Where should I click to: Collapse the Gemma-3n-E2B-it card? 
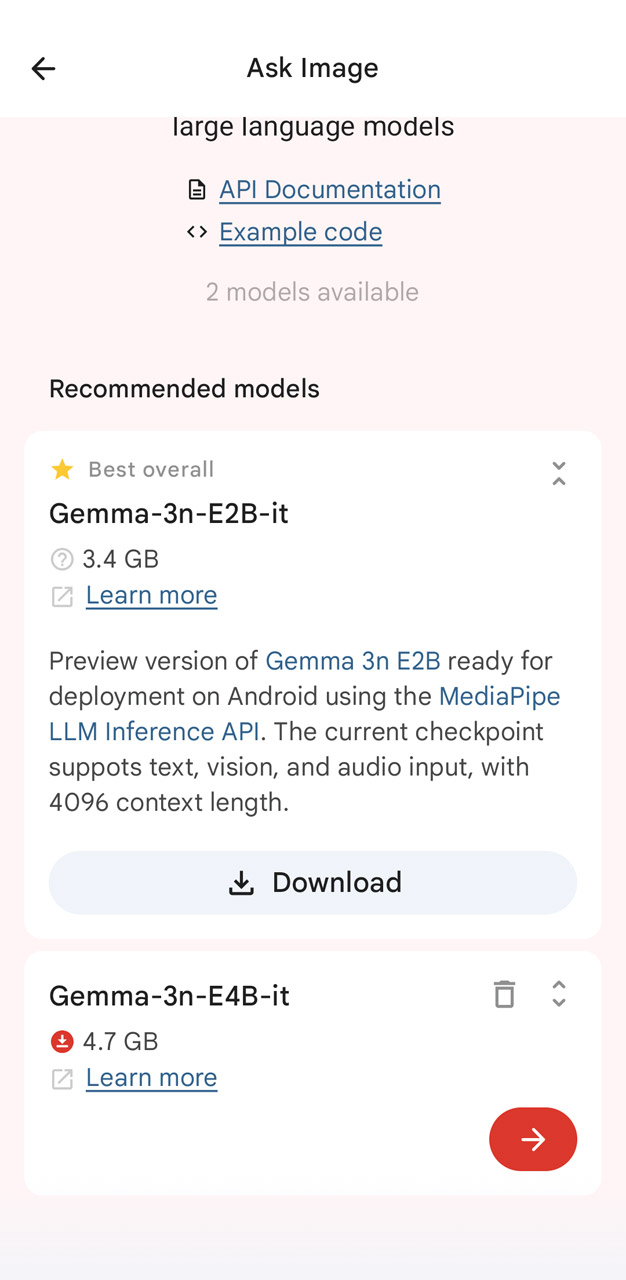tap(559, 474)
